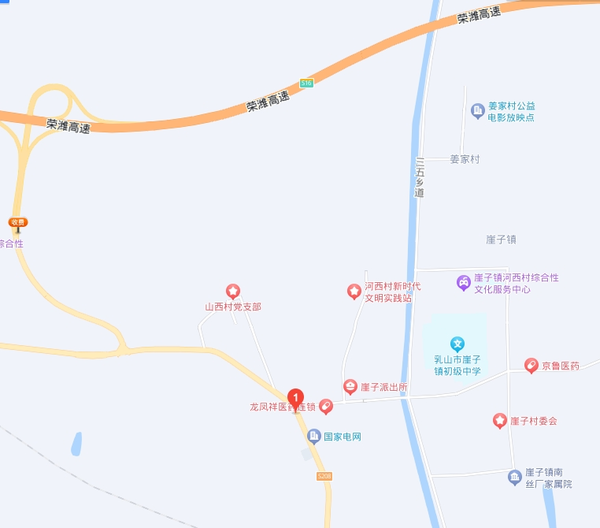Screen dimensions: 600x528
Task: Select the 国家电网 point of interest
Action: (314, 437)
